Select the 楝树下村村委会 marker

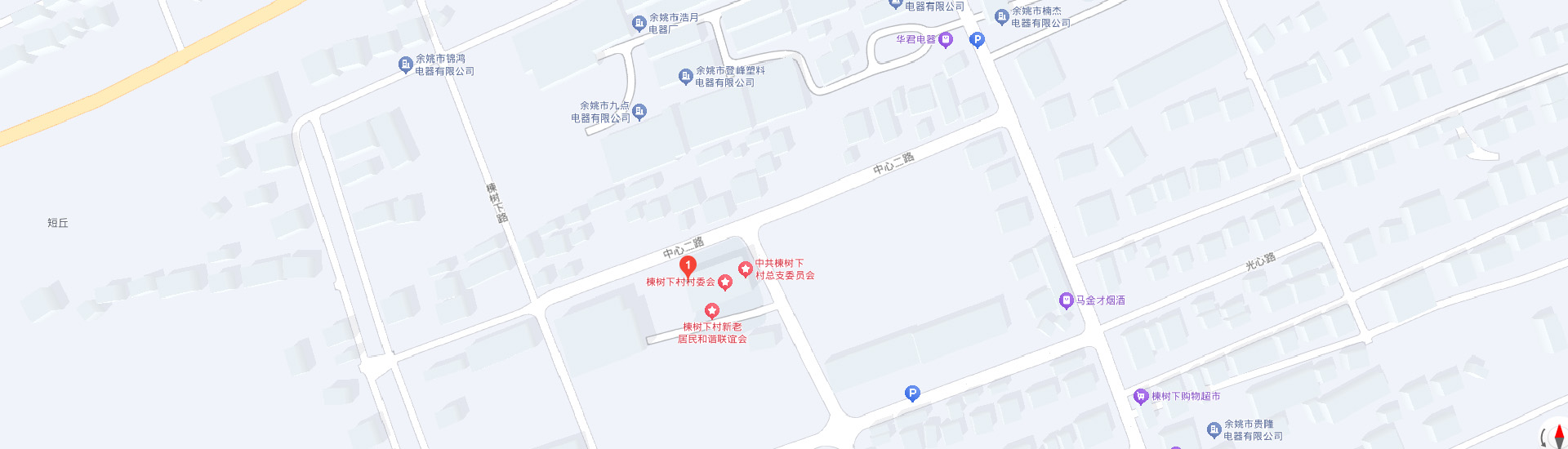click(x=724, y=282)
